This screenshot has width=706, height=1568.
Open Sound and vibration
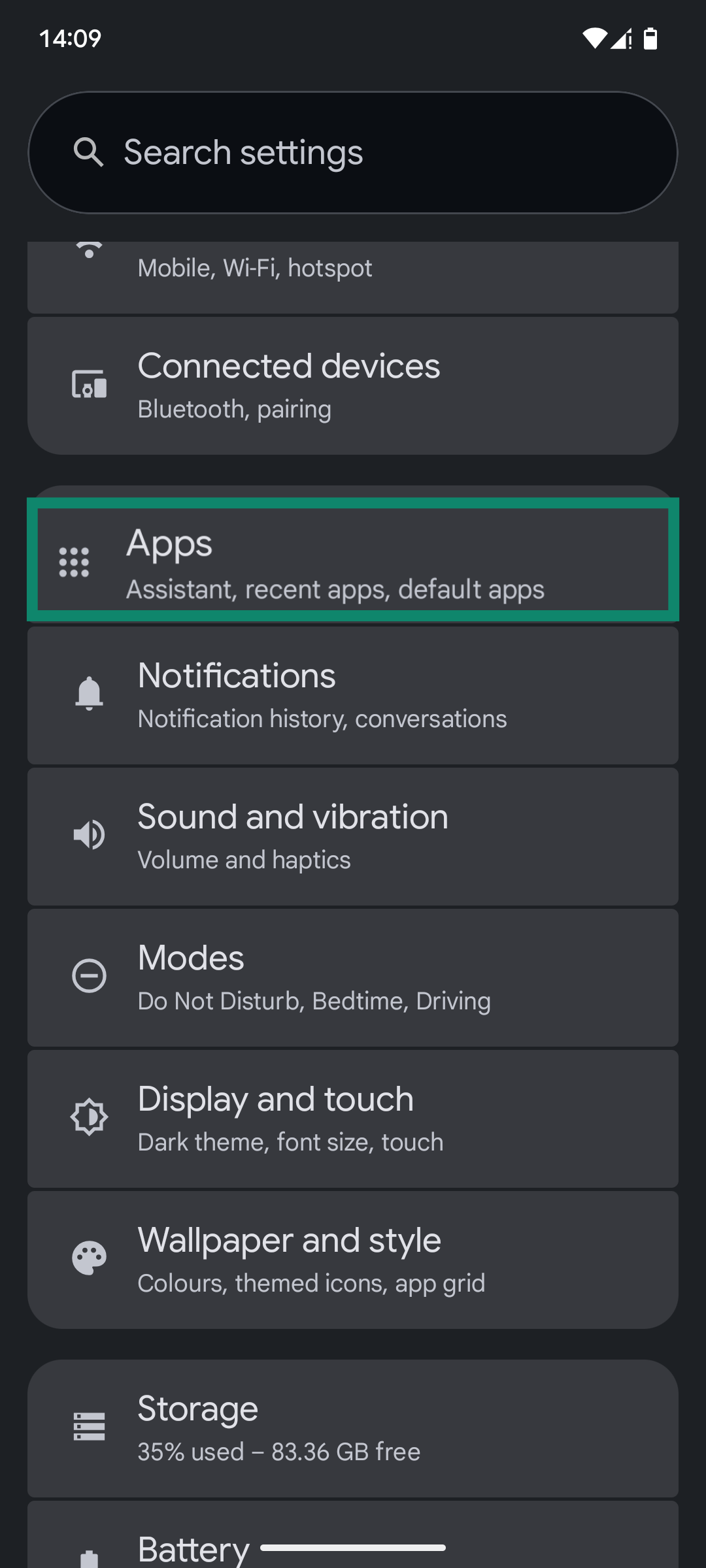pos(353,836)
